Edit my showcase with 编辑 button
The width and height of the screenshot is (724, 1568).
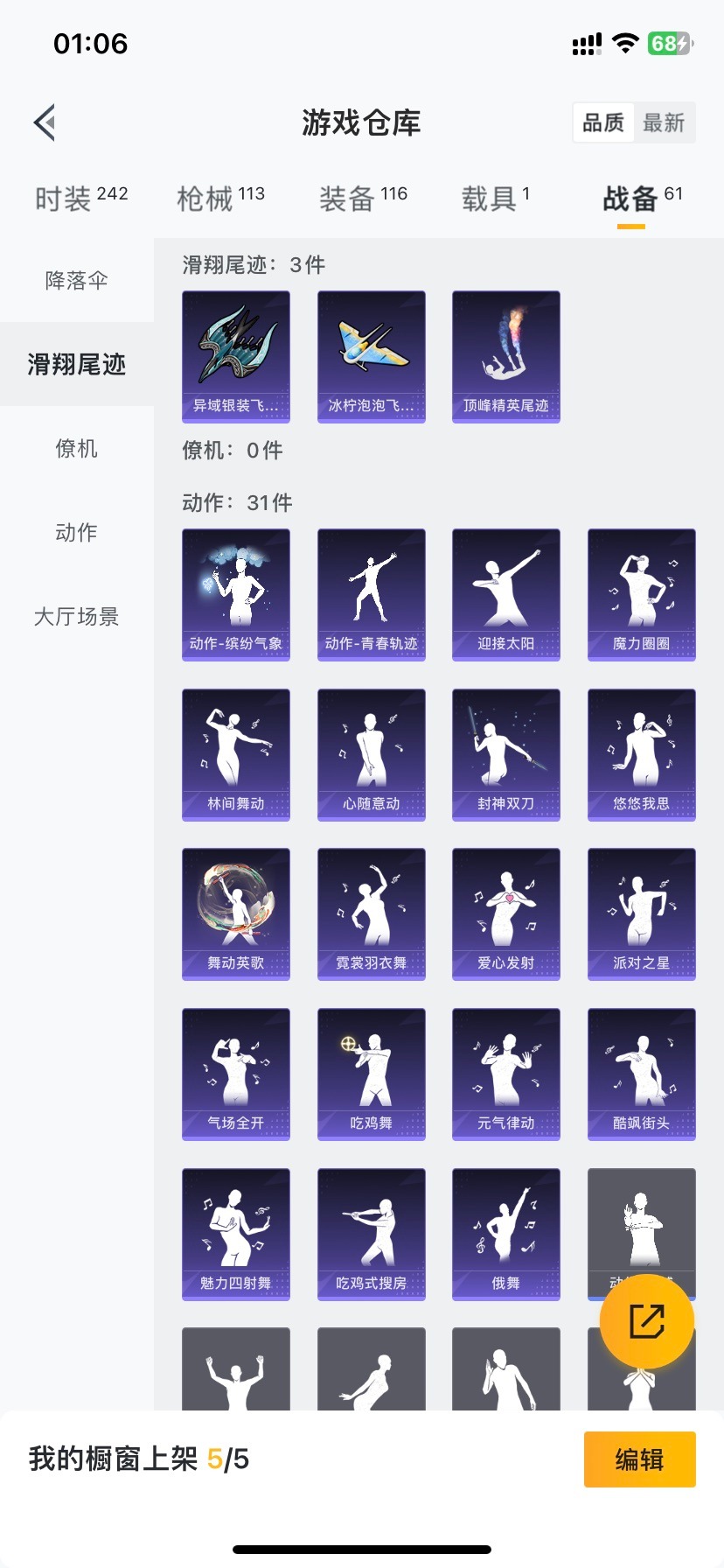[x=640, y=1459]
